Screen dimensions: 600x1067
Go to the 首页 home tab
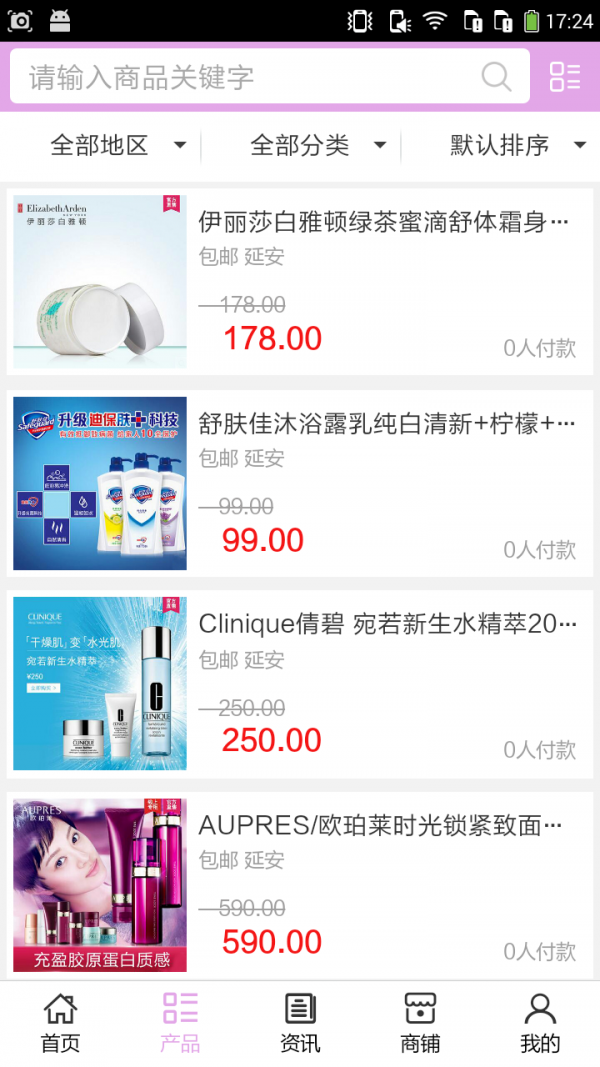click(60, 1023)
